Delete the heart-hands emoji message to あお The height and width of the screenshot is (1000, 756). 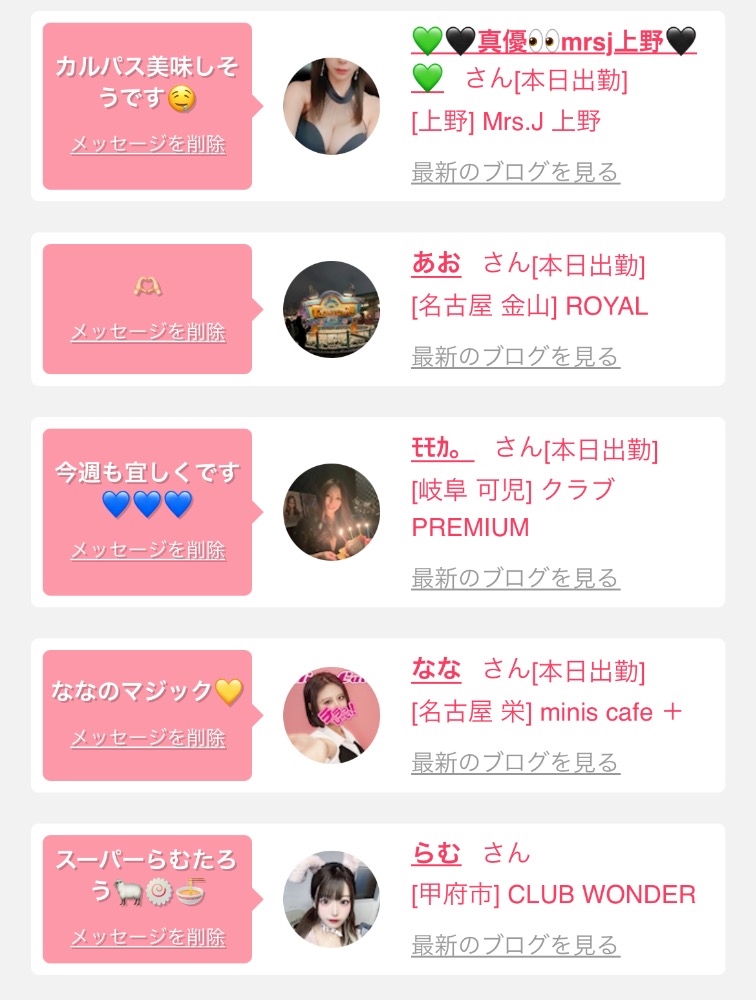[x=148, y=332]
